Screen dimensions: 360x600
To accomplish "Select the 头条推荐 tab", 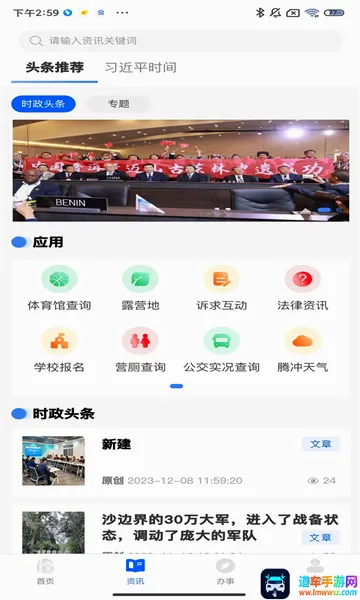I will (x=55, y=68).
